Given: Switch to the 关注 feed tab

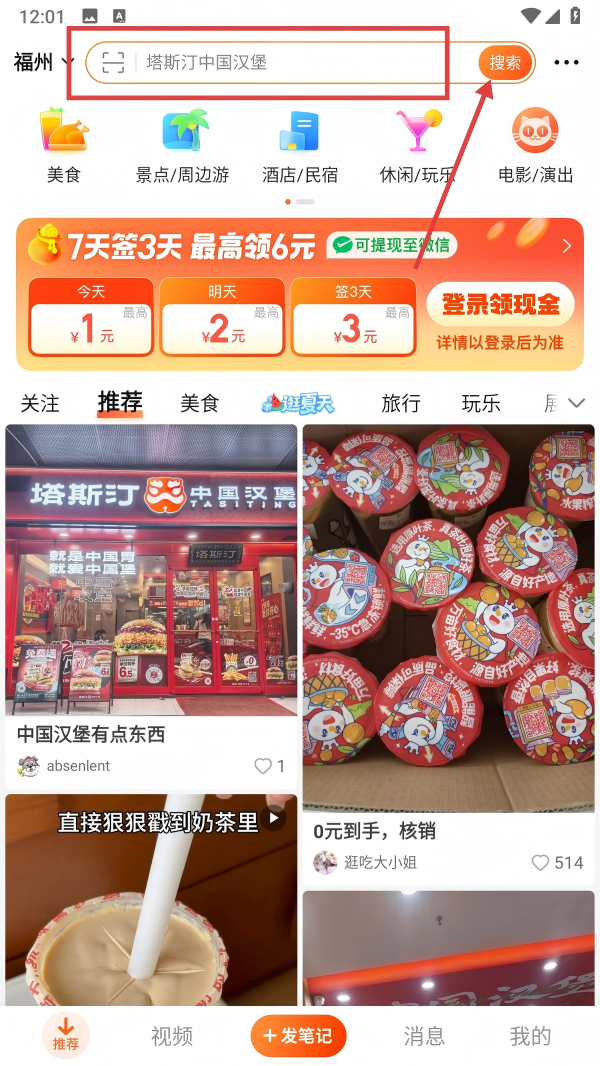Looking at the screenshot, I should point(41,403).
